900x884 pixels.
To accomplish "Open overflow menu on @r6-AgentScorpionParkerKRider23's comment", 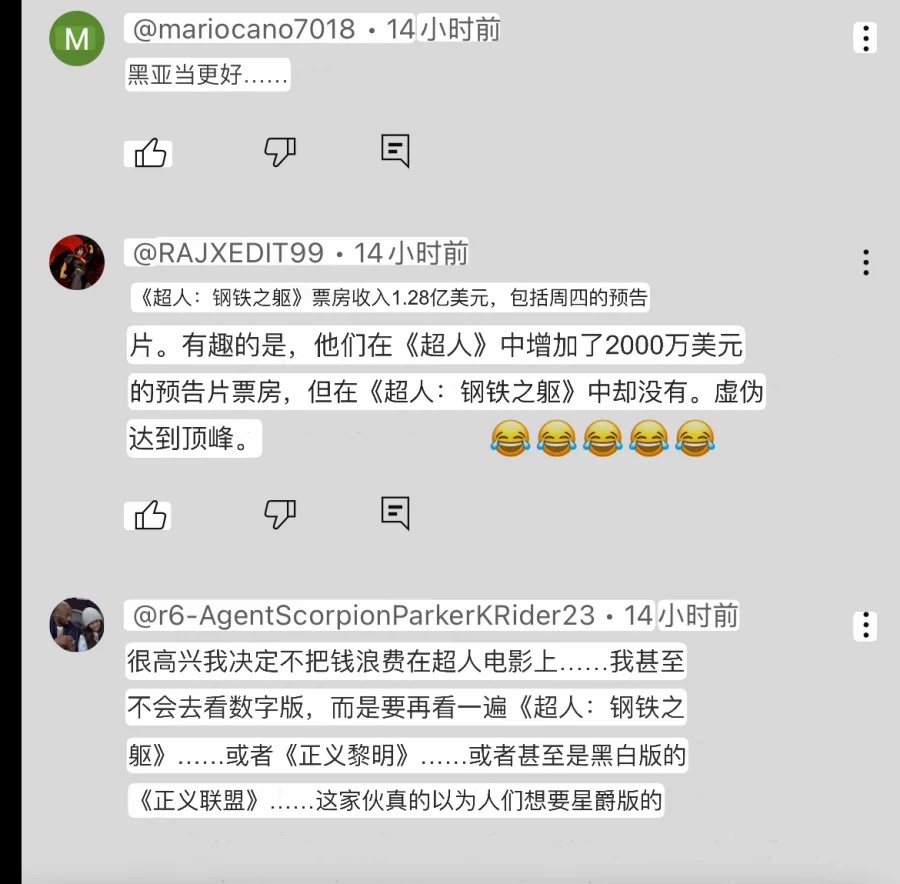I will pyautogui.click(x=865, y=626).
